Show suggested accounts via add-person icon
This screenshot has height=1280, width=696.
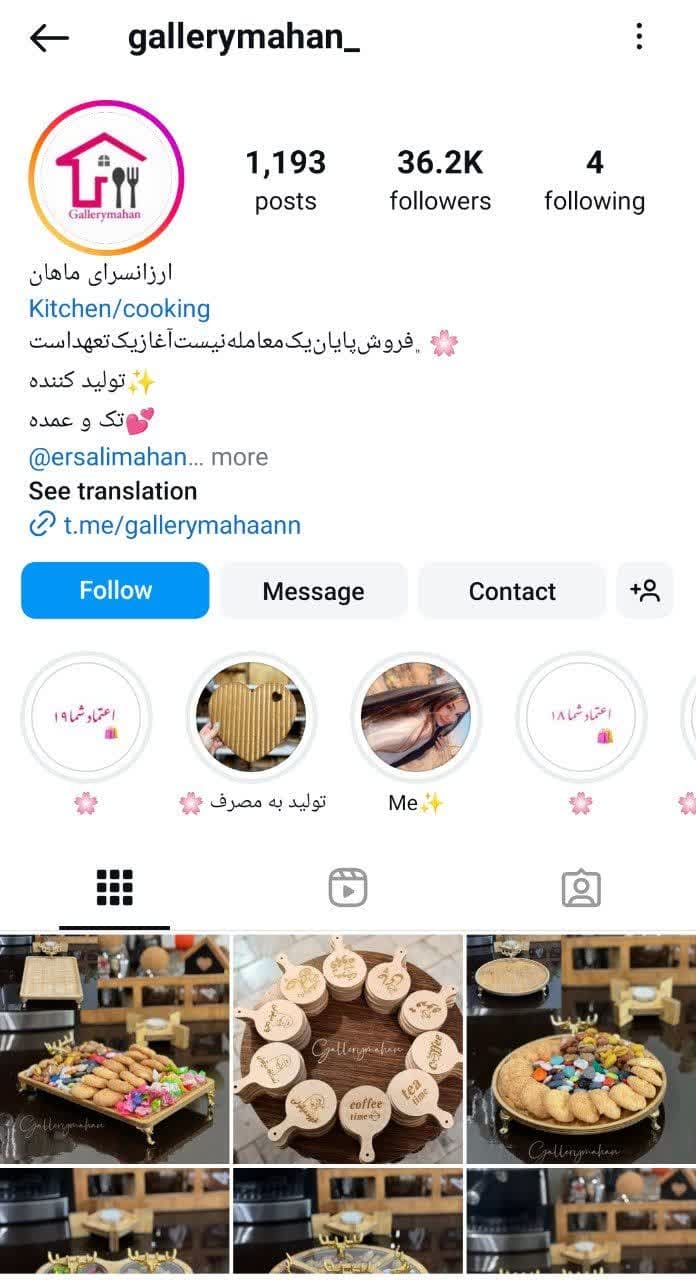click(x=645, y=591)
